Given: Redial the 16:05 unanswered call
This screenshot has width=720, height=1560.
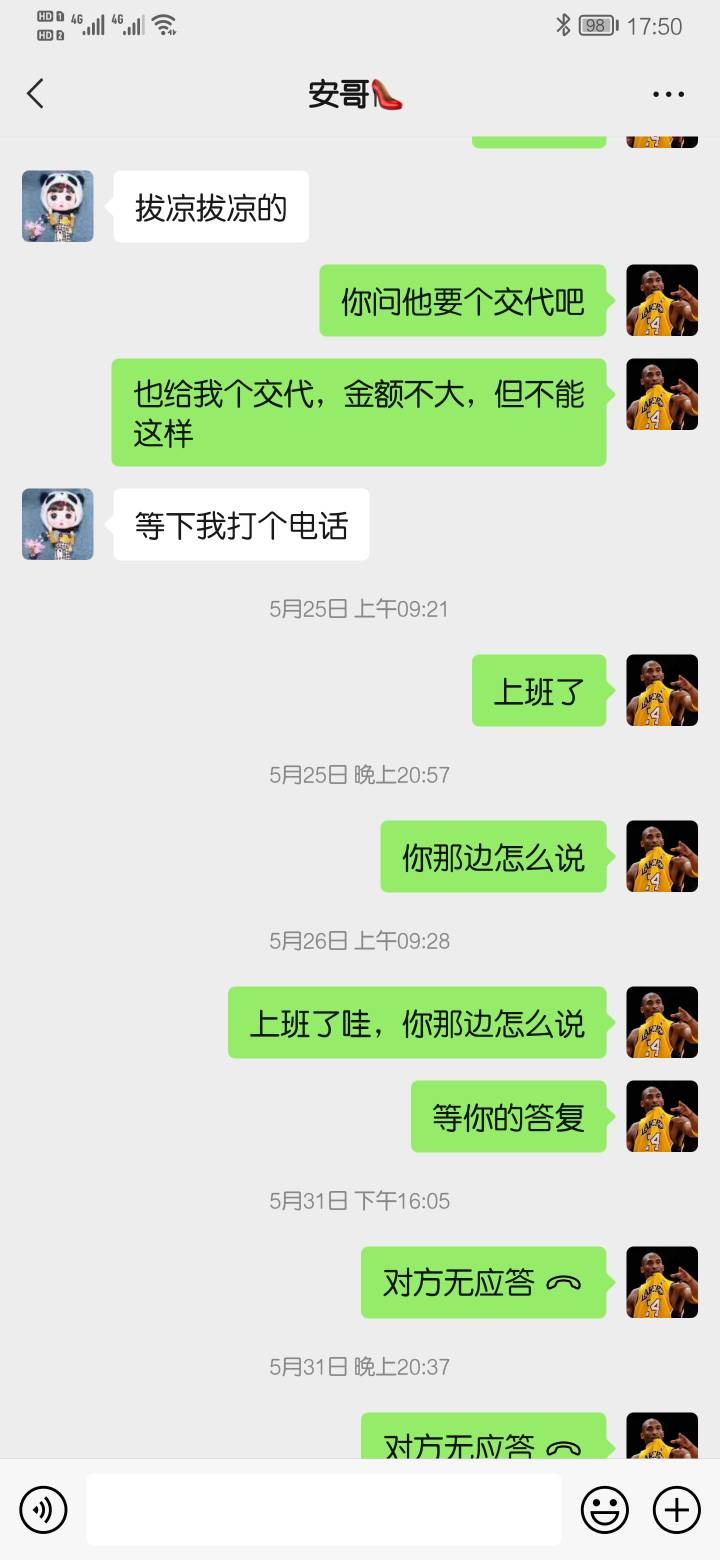Looking at the screenshot, I should point(483,1282).
